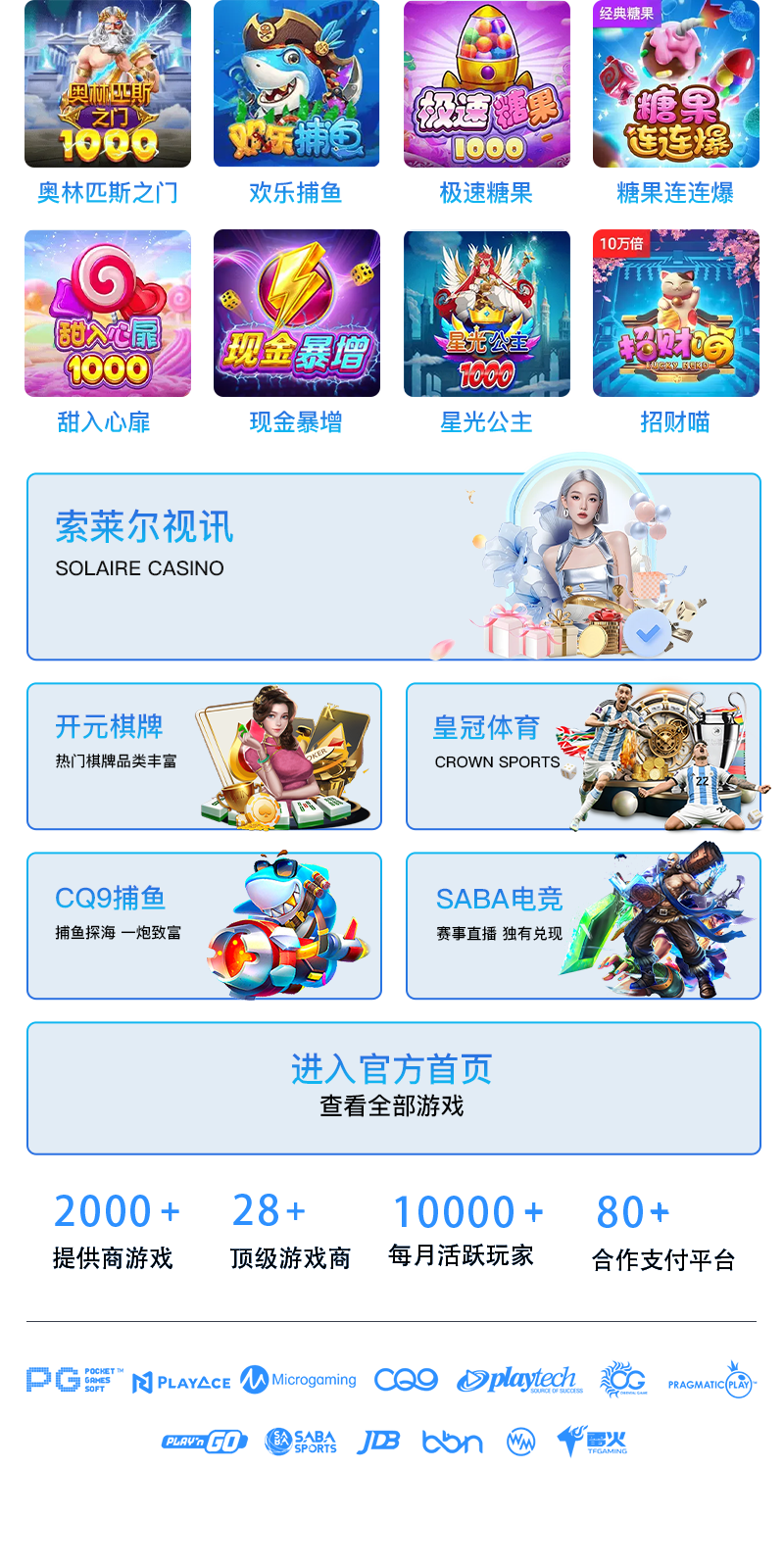784x1568 pixels.
Task: Go to 皇冠体育 Crown Sports
Action: coord(583,757)
